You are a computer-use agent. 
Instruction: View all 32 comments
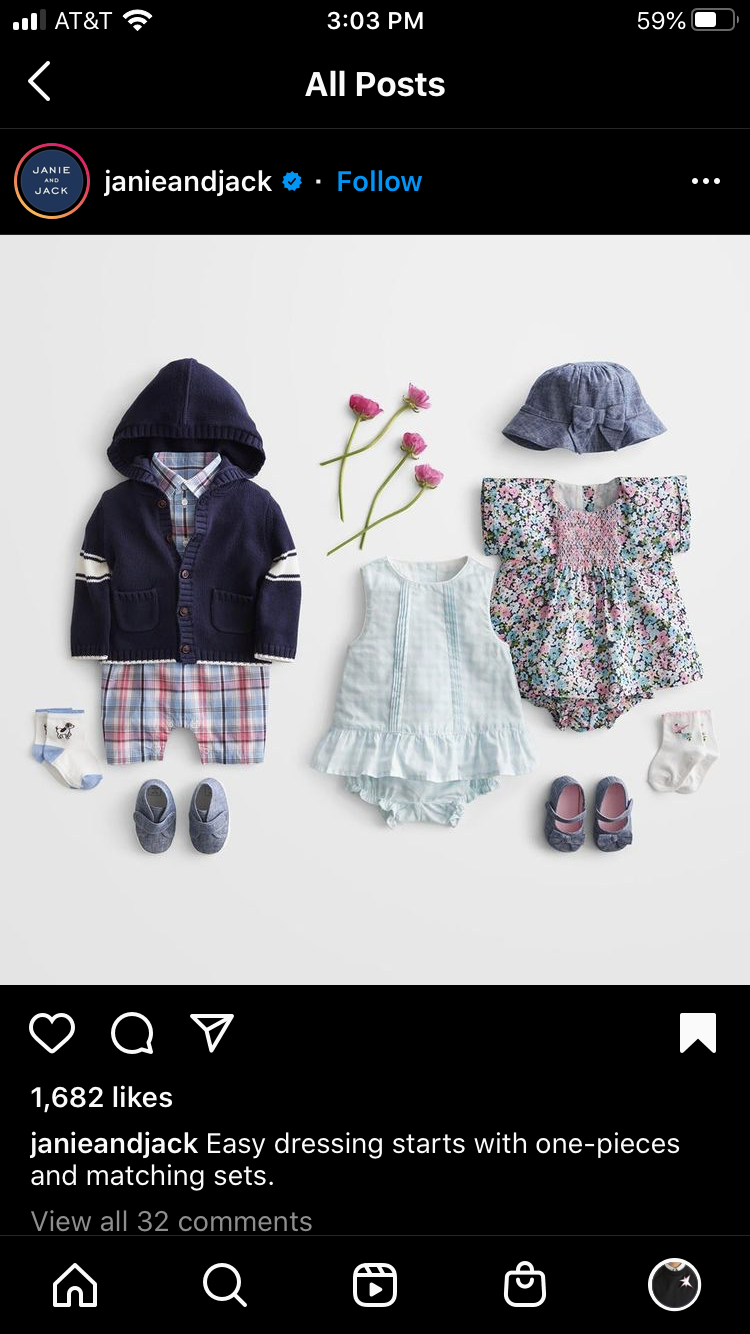(x=172, y=1221)
